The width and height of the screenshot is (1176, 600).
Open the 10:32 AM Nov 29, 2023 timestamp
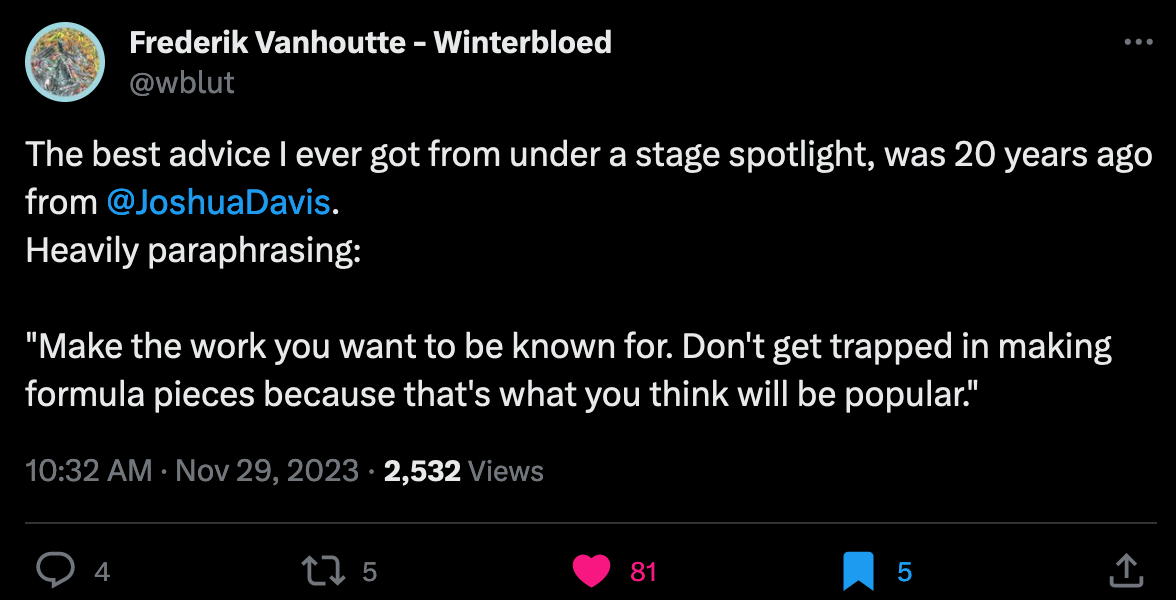192,471
